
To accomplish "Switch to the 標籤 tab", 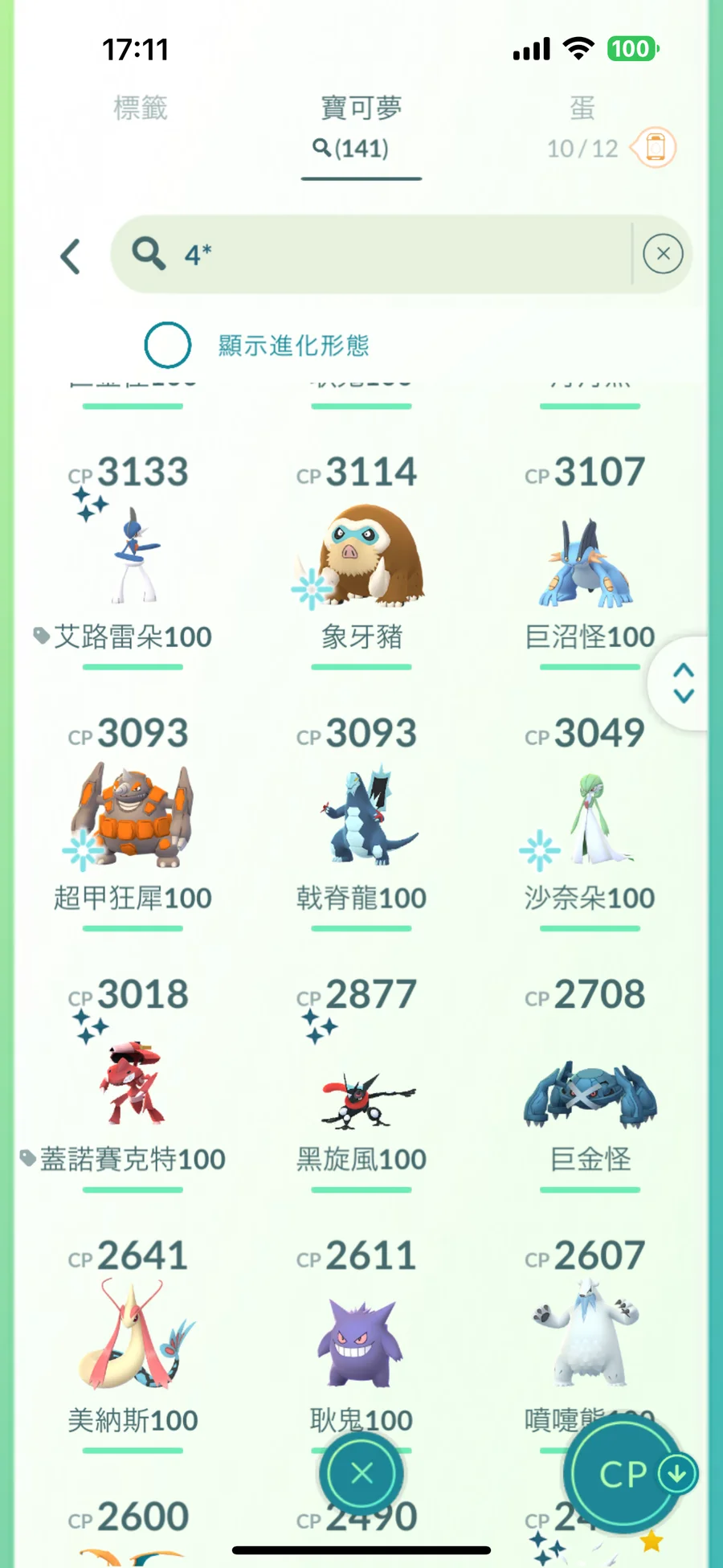I will pyautogui.click(x=141, y=108).
